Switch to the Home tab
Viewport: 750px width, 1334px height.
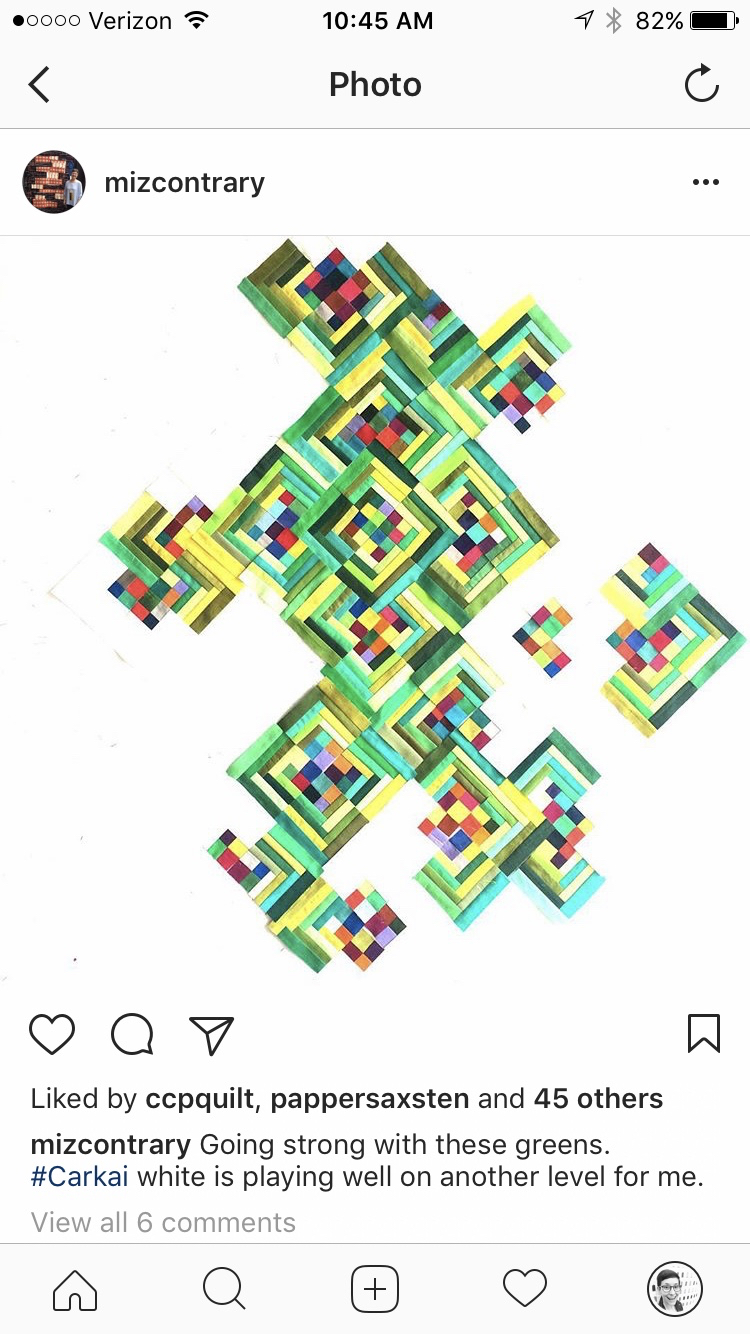tap(75, 1288)
